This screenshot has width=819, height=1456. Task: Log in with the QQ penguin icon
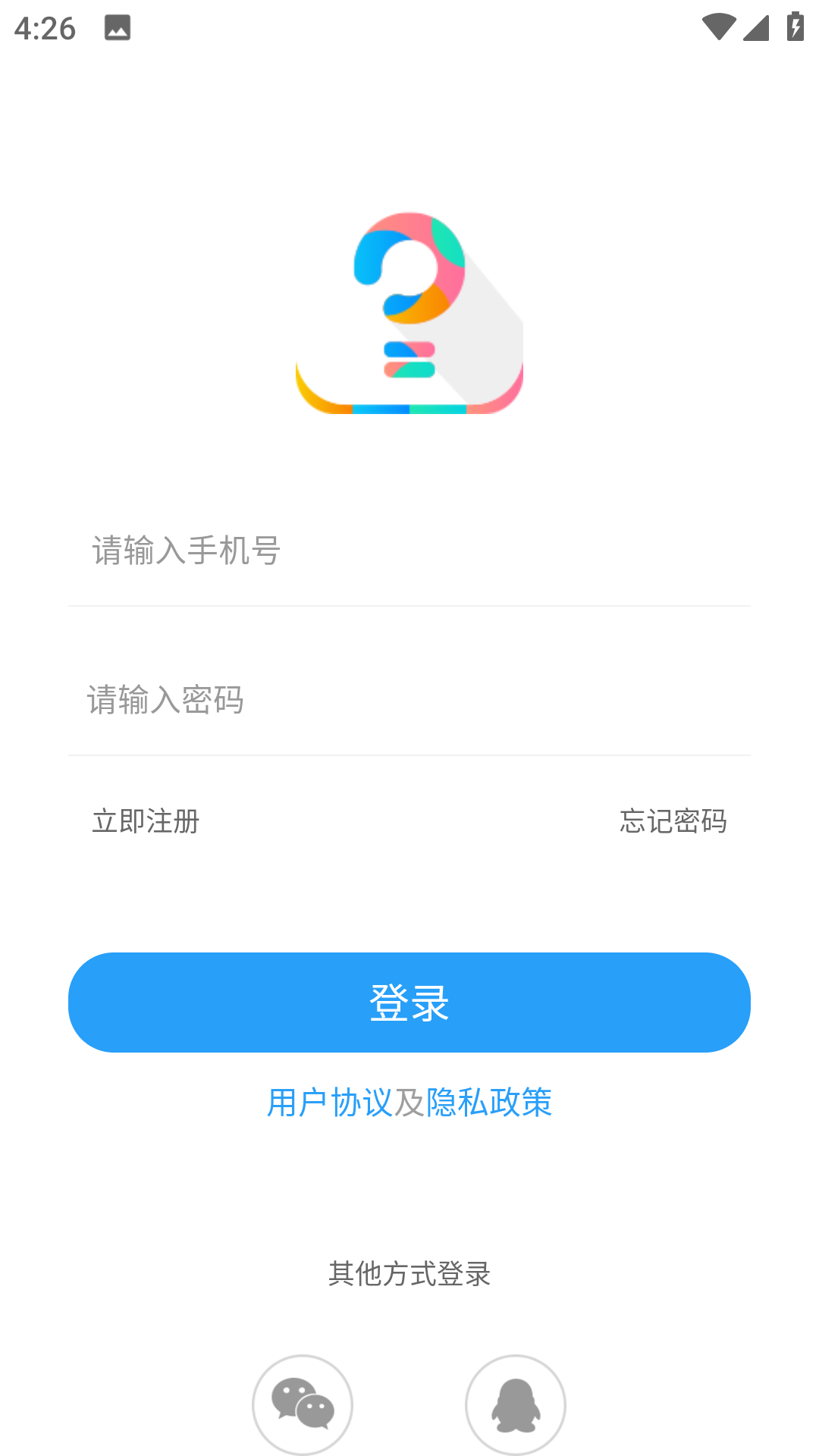tap(516, 1404)
